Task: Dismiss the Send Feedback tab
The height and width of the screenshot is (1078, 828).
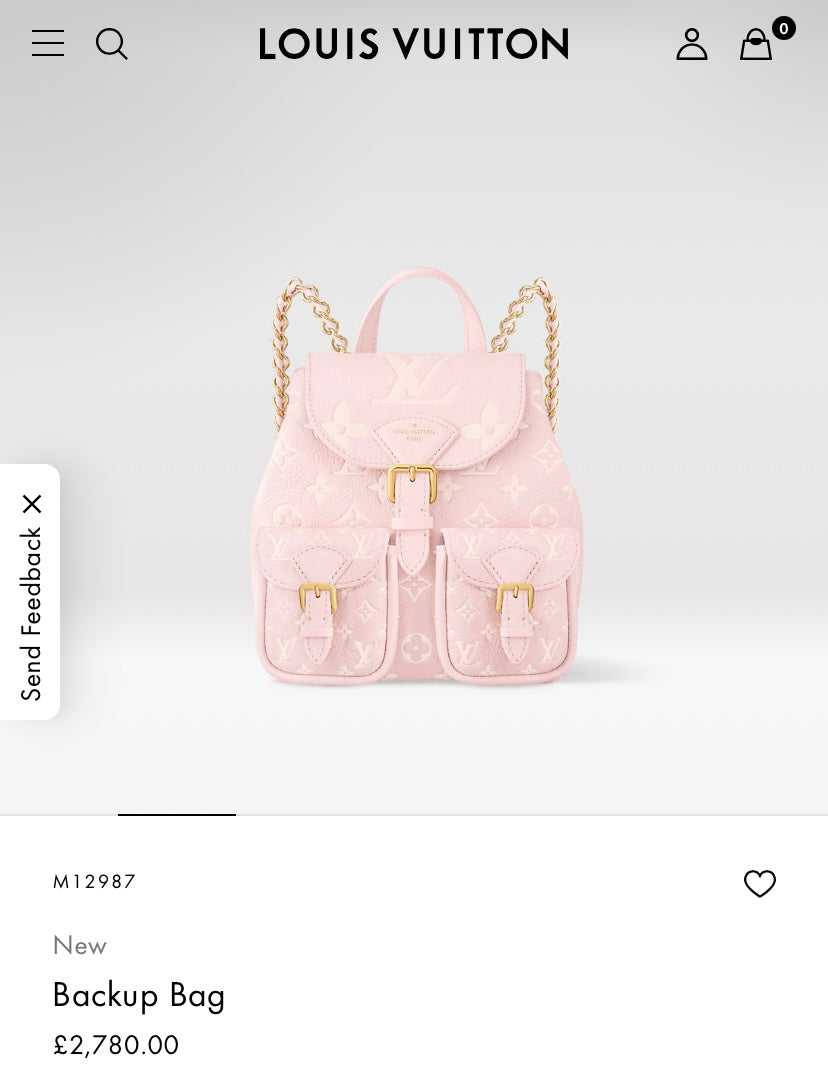Action: (x=32, y=503)
